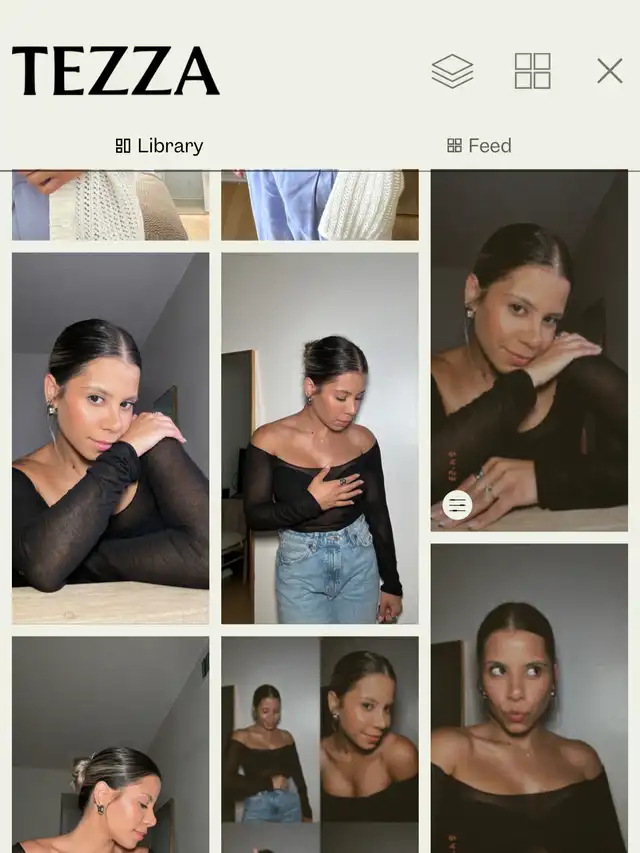This screenshot has height=853, width=640.
Task: Tap the round sliders adjustment badge
Action: coord(457,506)
